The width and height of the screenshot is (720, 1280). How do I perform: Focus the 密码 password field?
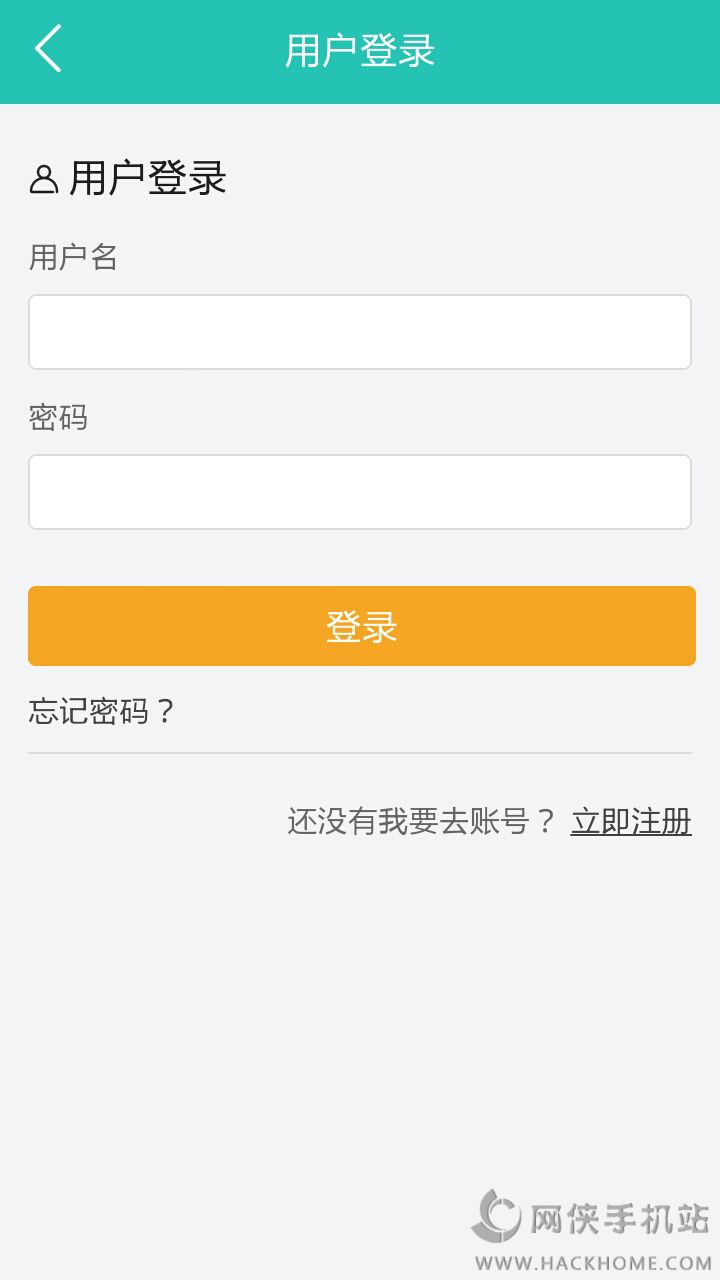[x=360, y=492]
